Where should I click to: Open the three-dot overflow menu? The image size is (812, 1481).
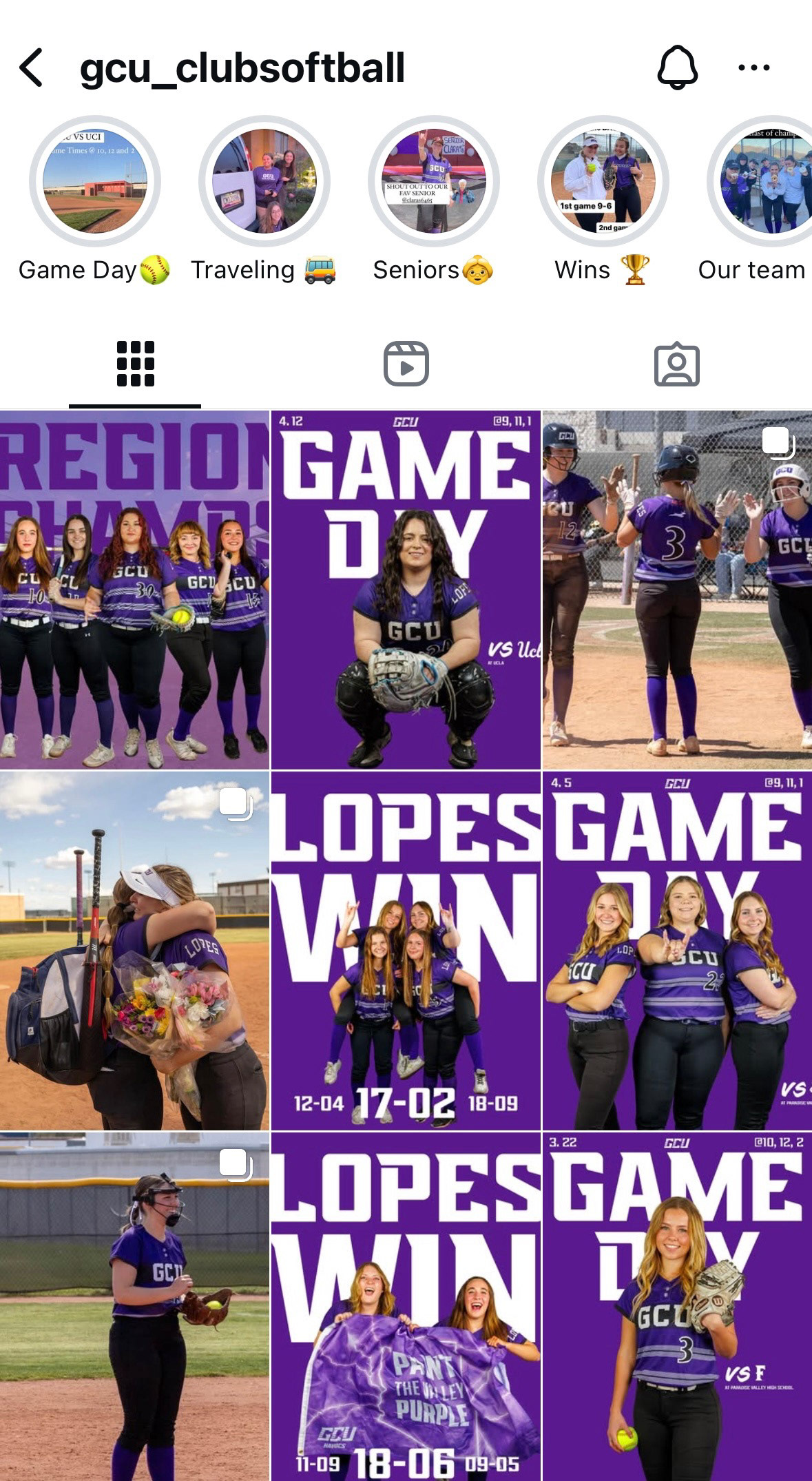point(753,68)
